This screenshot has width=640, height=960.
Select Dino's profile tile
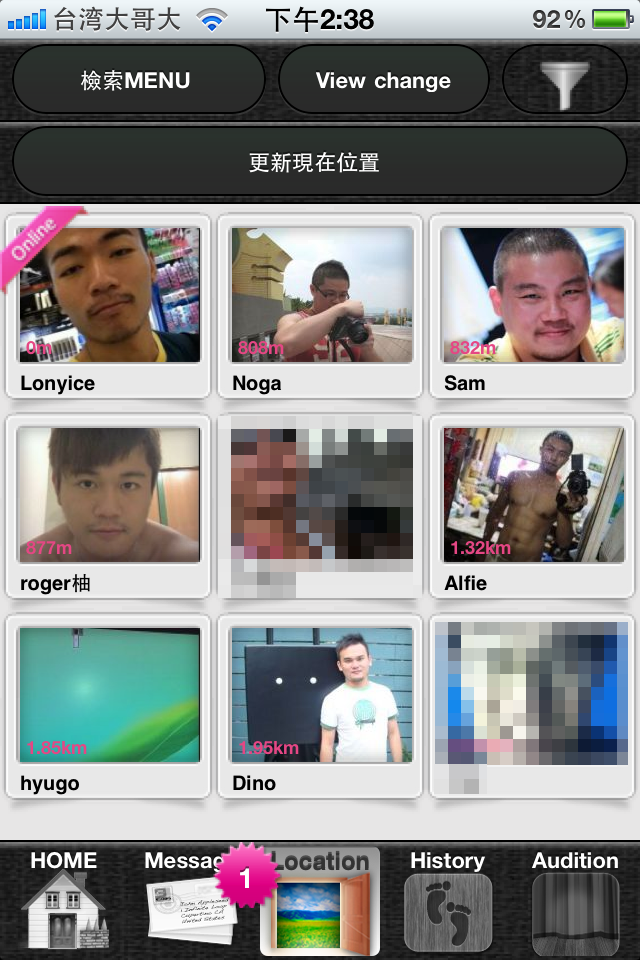321,705
